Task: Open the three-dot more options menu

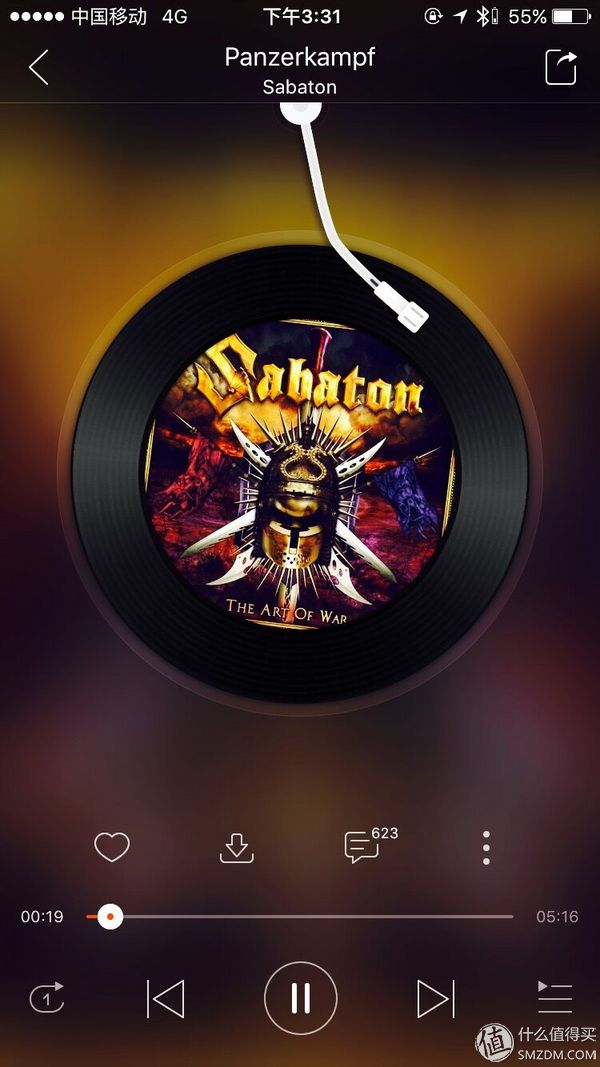Action: point(486,847)
